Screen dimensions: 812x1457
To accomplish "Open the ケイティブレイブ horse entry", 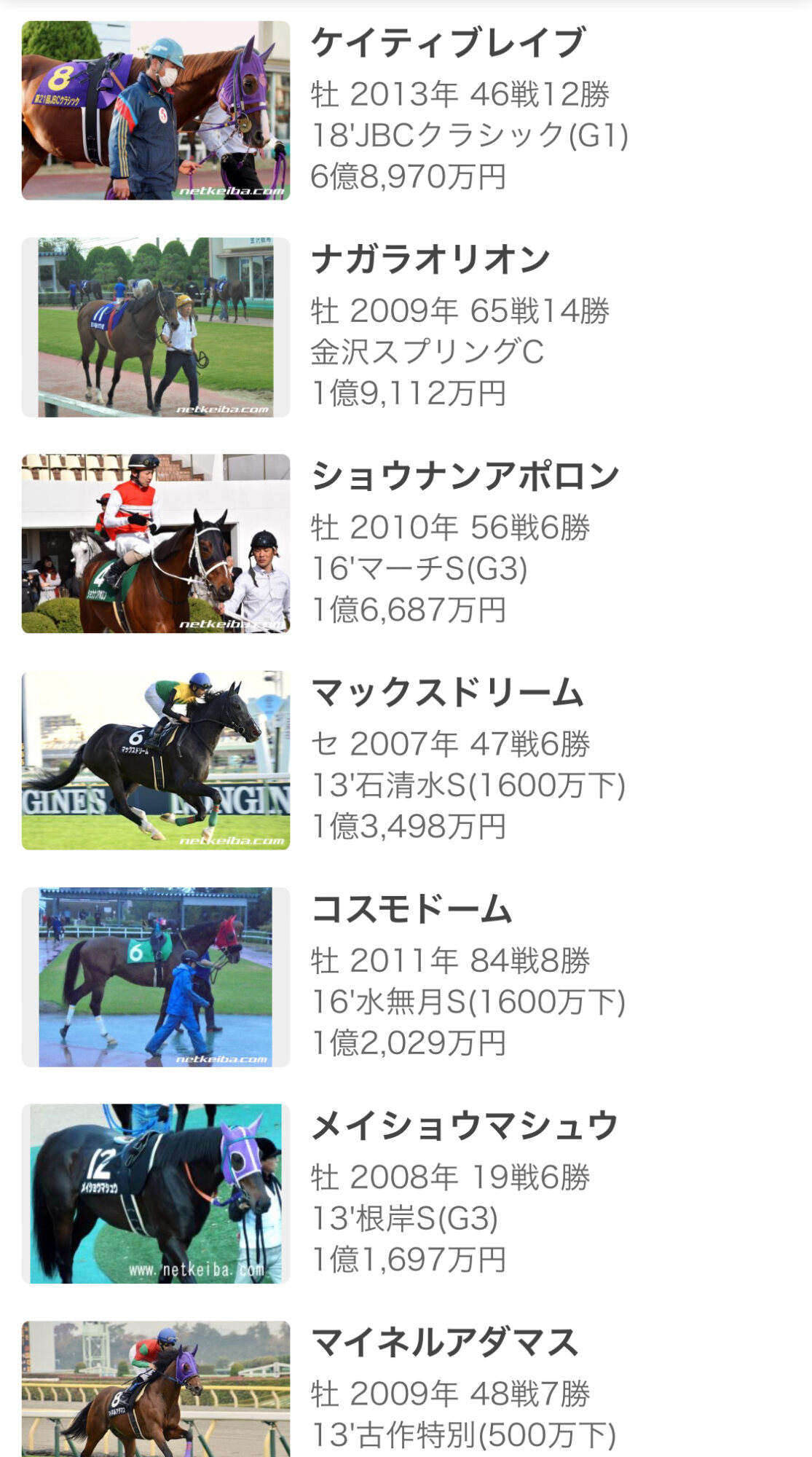I will 406,111.
